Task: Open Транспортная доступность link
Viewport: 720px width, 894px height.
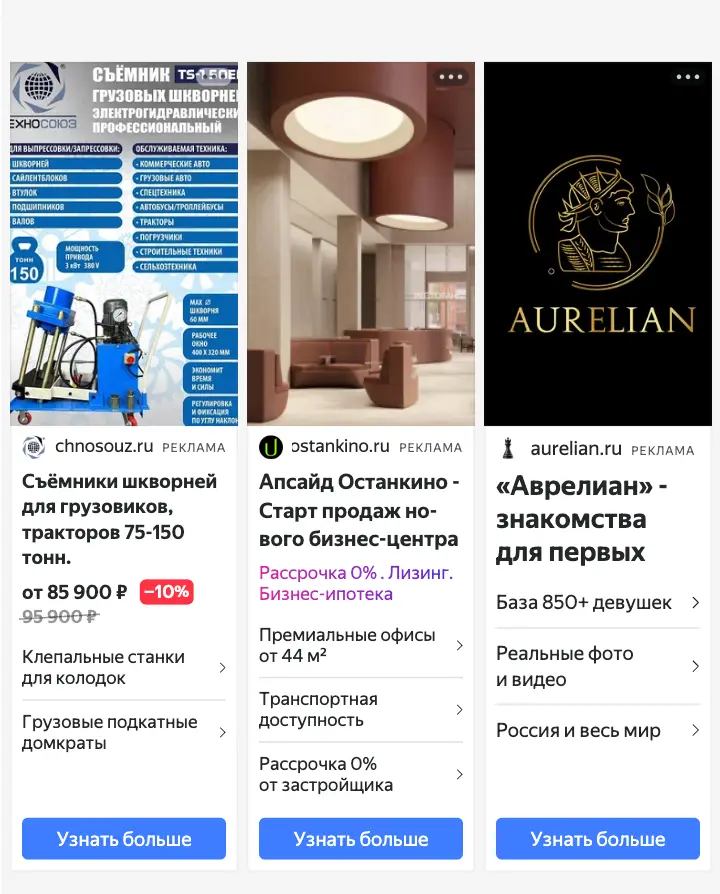Action: tap(361, 710)
